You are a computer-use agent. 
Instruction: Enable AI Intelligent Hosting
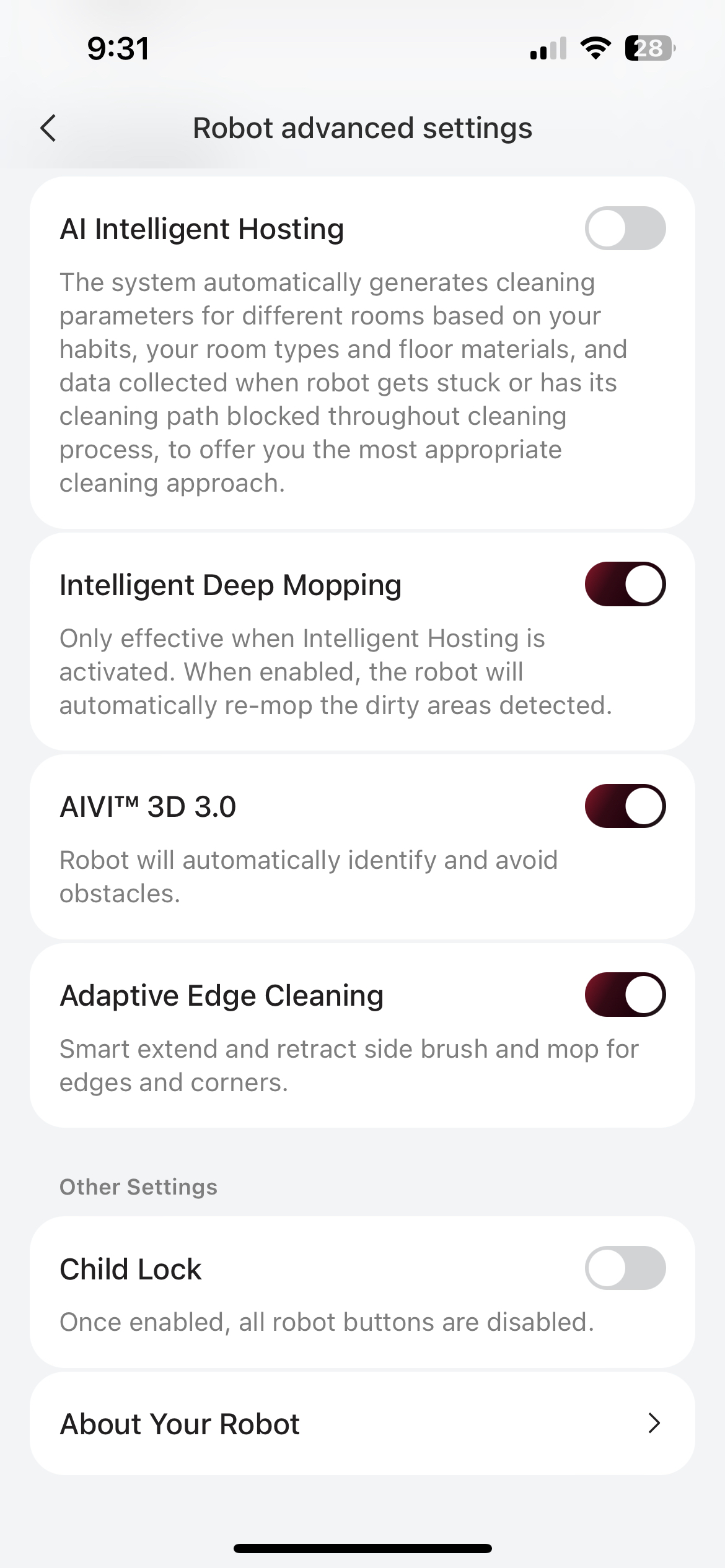click(625, 229)
